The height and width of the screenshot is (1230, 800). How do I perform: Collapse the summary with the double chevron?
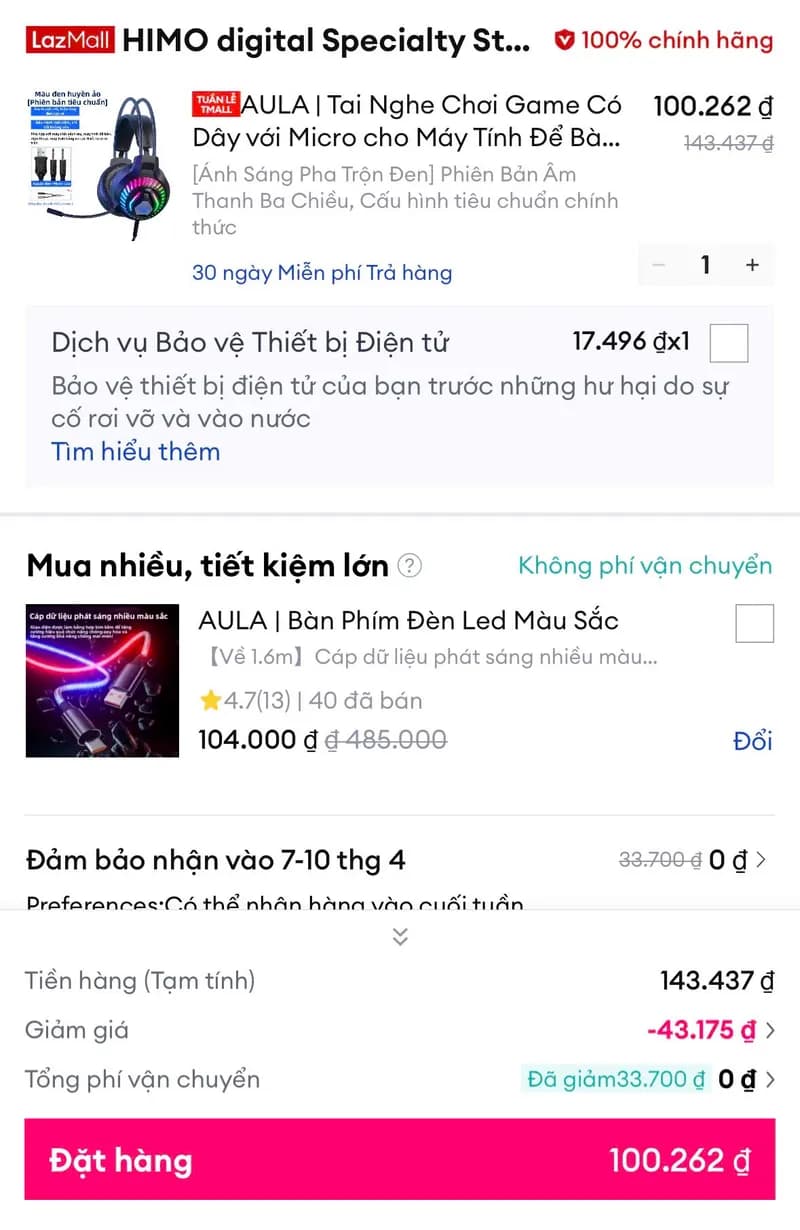399,937
